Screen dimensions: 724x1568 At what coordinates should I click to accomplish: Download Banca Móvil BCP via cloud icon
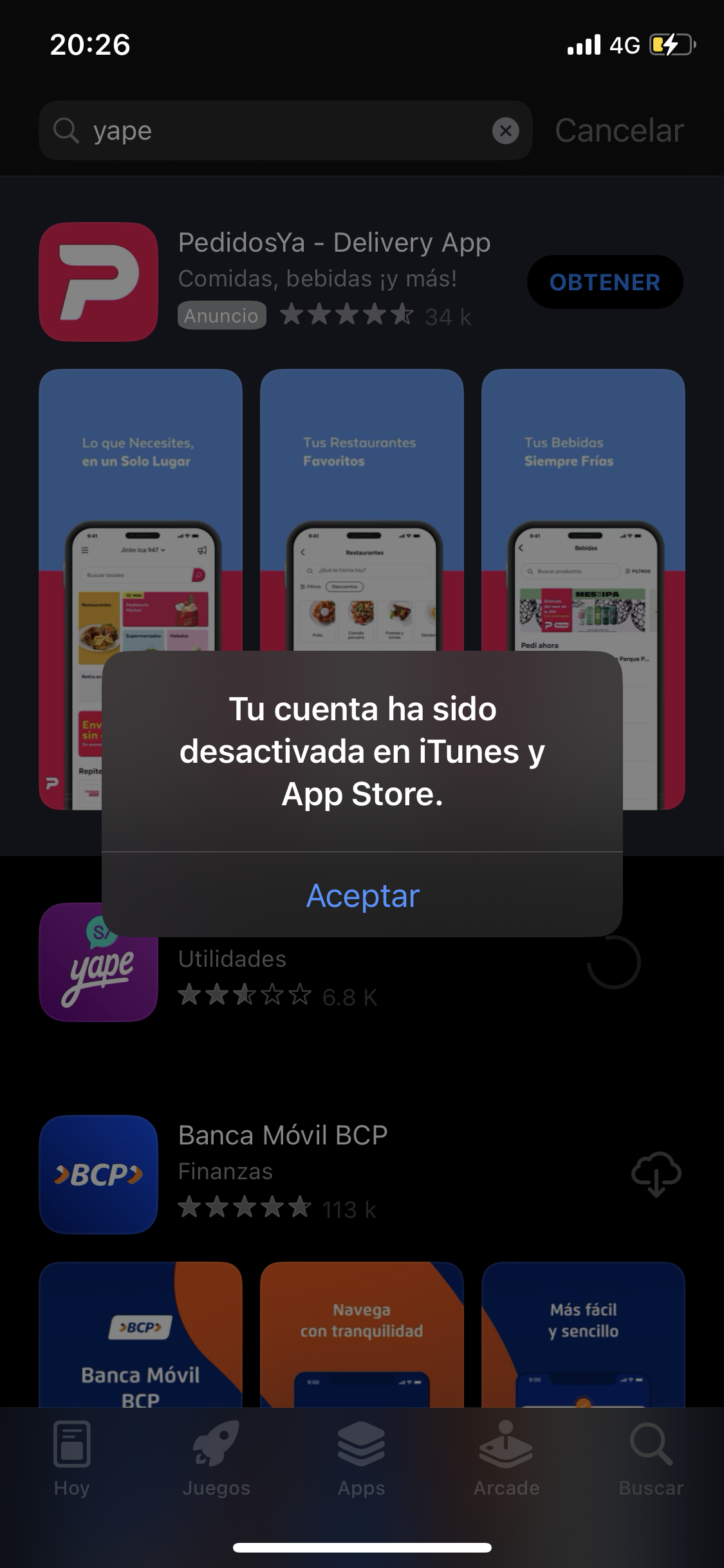[x=656, y=1174]
